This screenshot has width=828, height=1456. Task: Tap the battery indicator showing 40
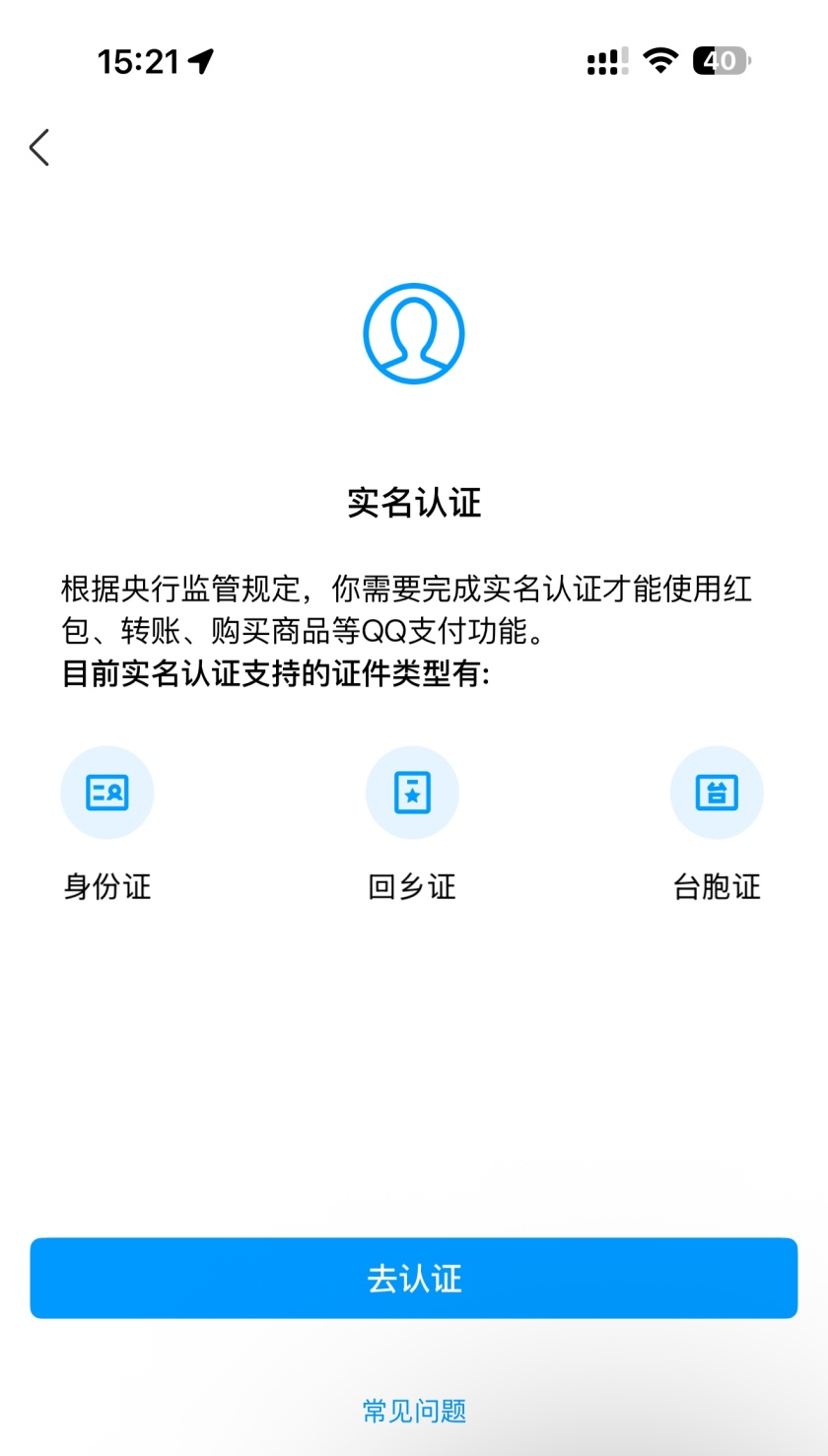(719, 61)
